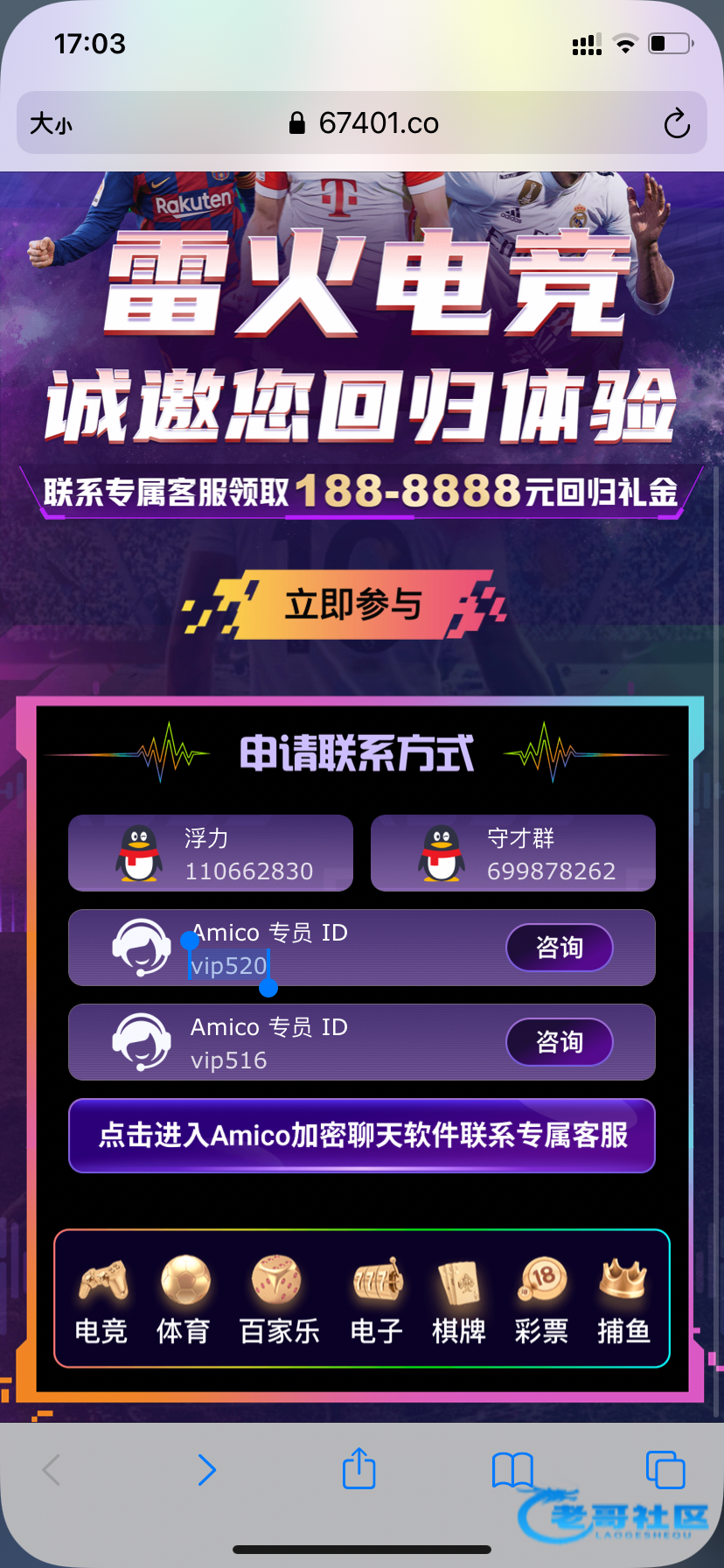Tap 咨询 next to vip516
This screenshot has height=1568, width=724.
(x=559, y=1042)
